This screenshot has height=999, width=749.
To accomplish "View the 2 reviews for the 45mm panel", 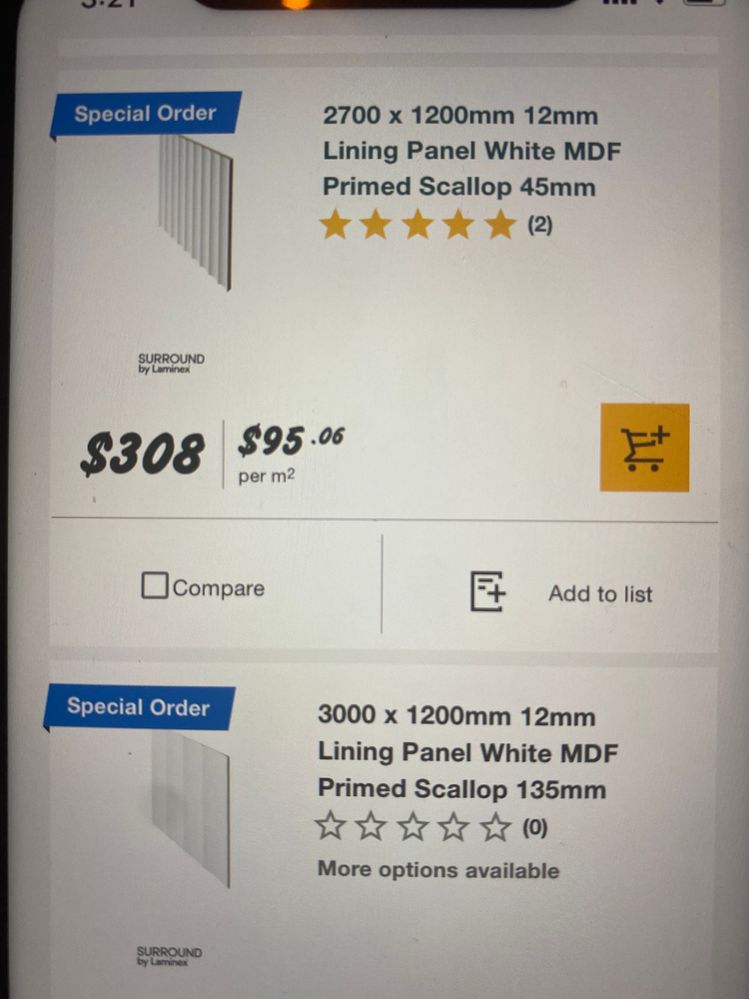I will pyautogui.click(x=436, y=225).
